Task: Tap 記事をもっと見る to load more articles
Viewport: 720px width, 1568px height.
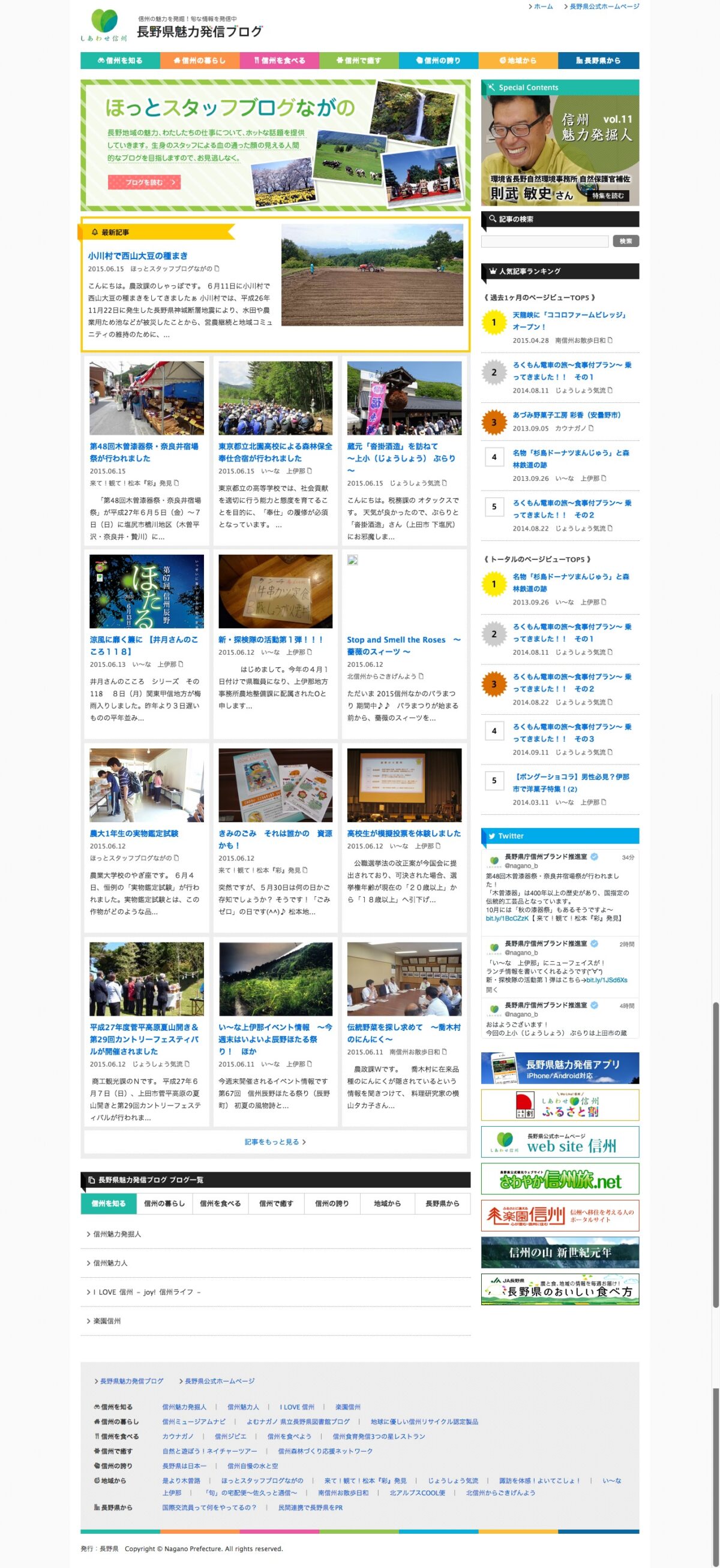Action: click(275, 1142)
